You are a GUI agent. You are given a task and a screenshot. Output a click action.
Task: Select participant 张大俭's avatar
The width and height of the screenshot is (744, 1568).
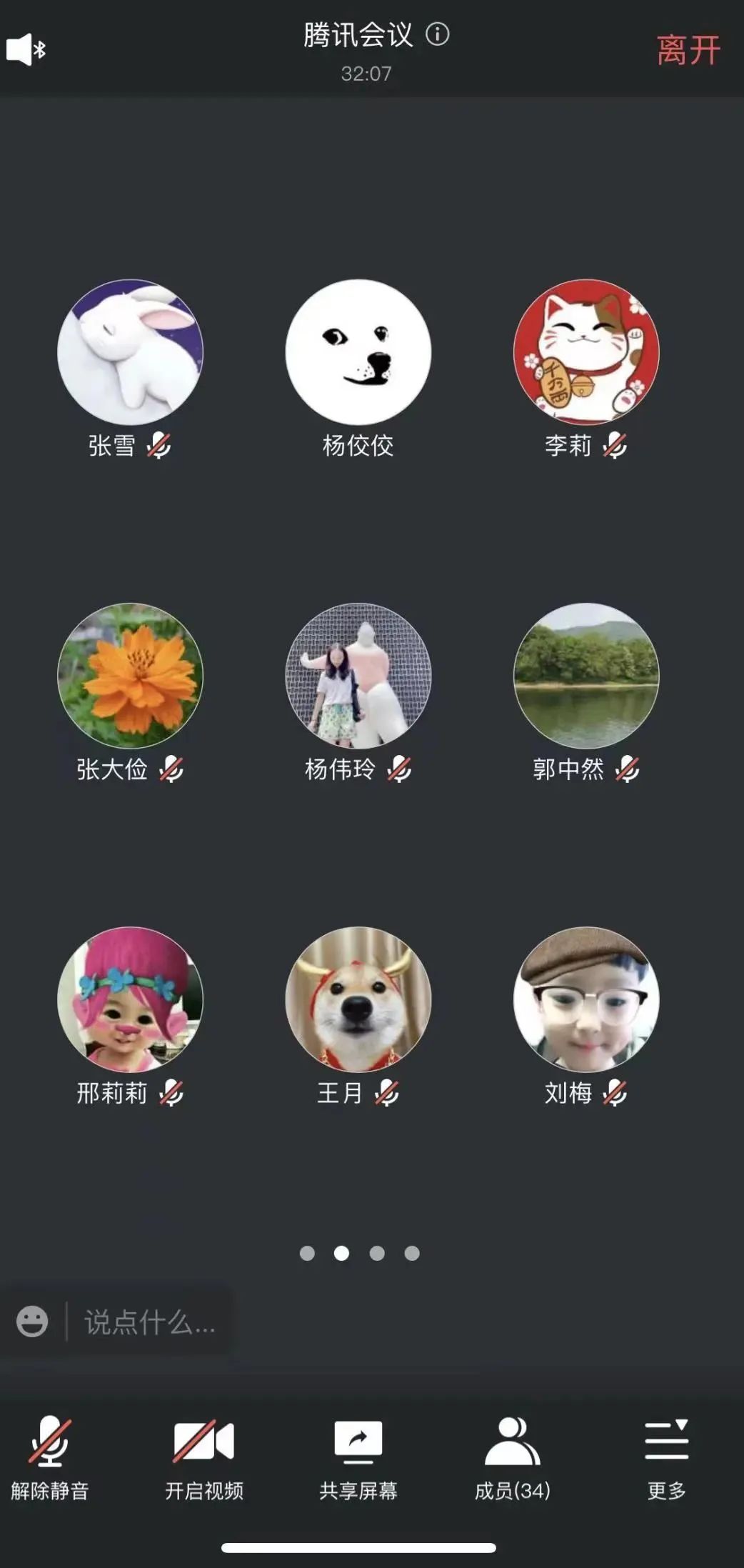click(x=130, y=676)
